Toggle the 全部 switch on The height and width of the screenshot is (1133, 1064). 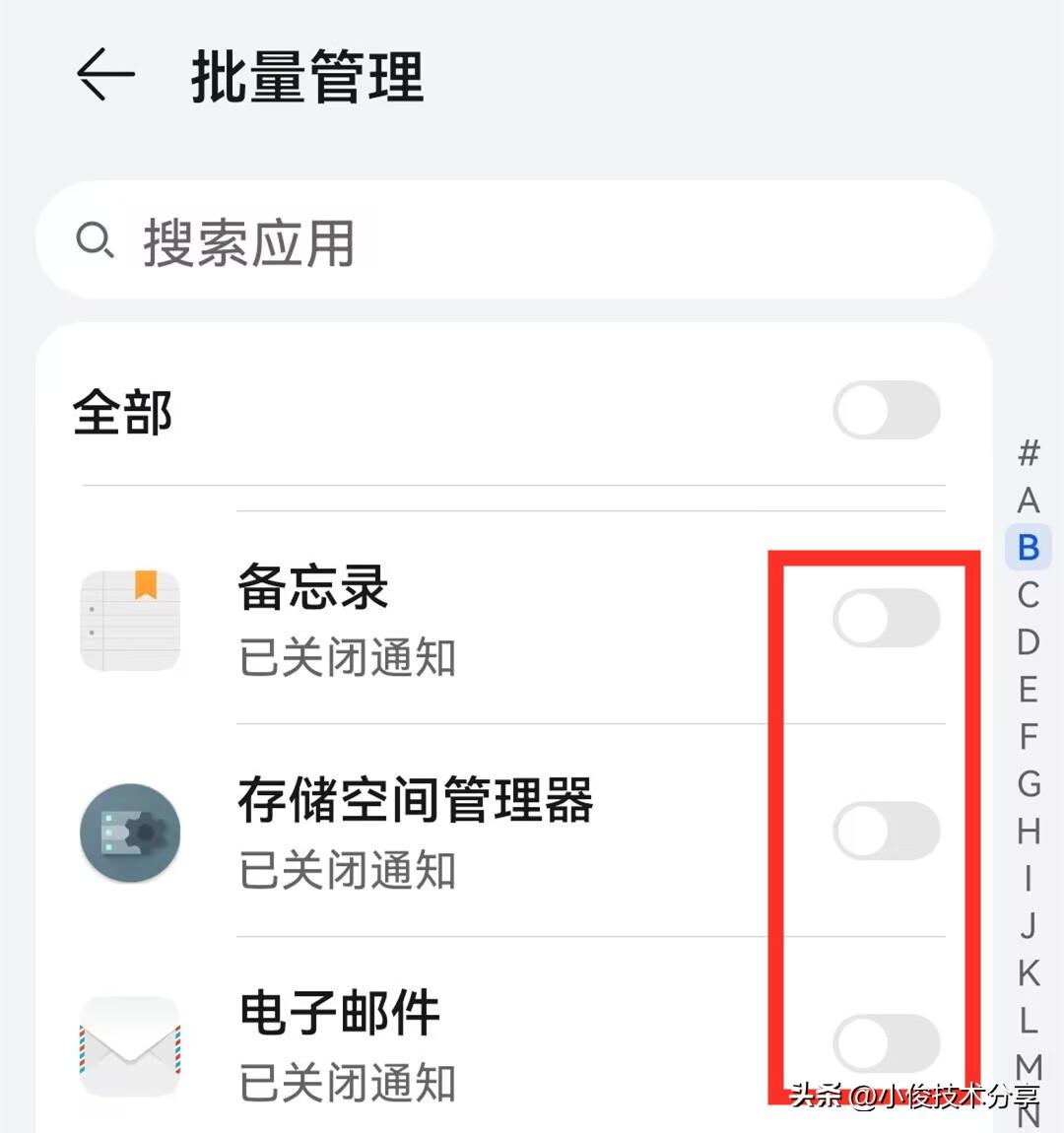pyautogui.click(x=886, y=411)
